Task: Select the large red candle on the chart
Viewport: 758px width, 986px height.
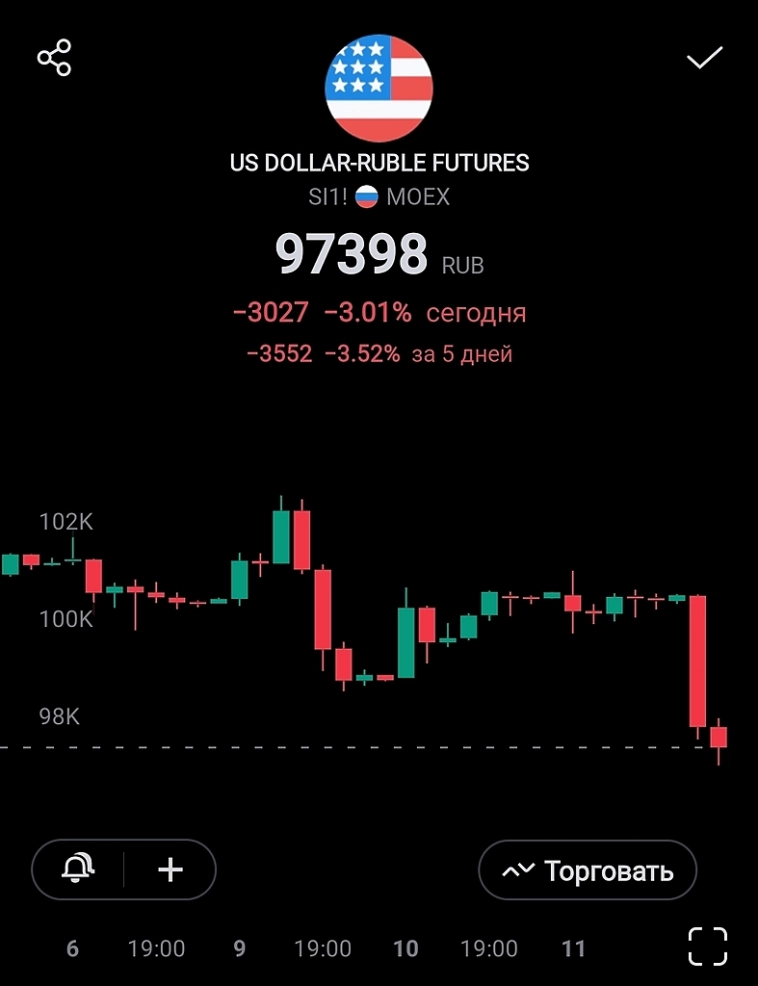Action: point(698,660)
